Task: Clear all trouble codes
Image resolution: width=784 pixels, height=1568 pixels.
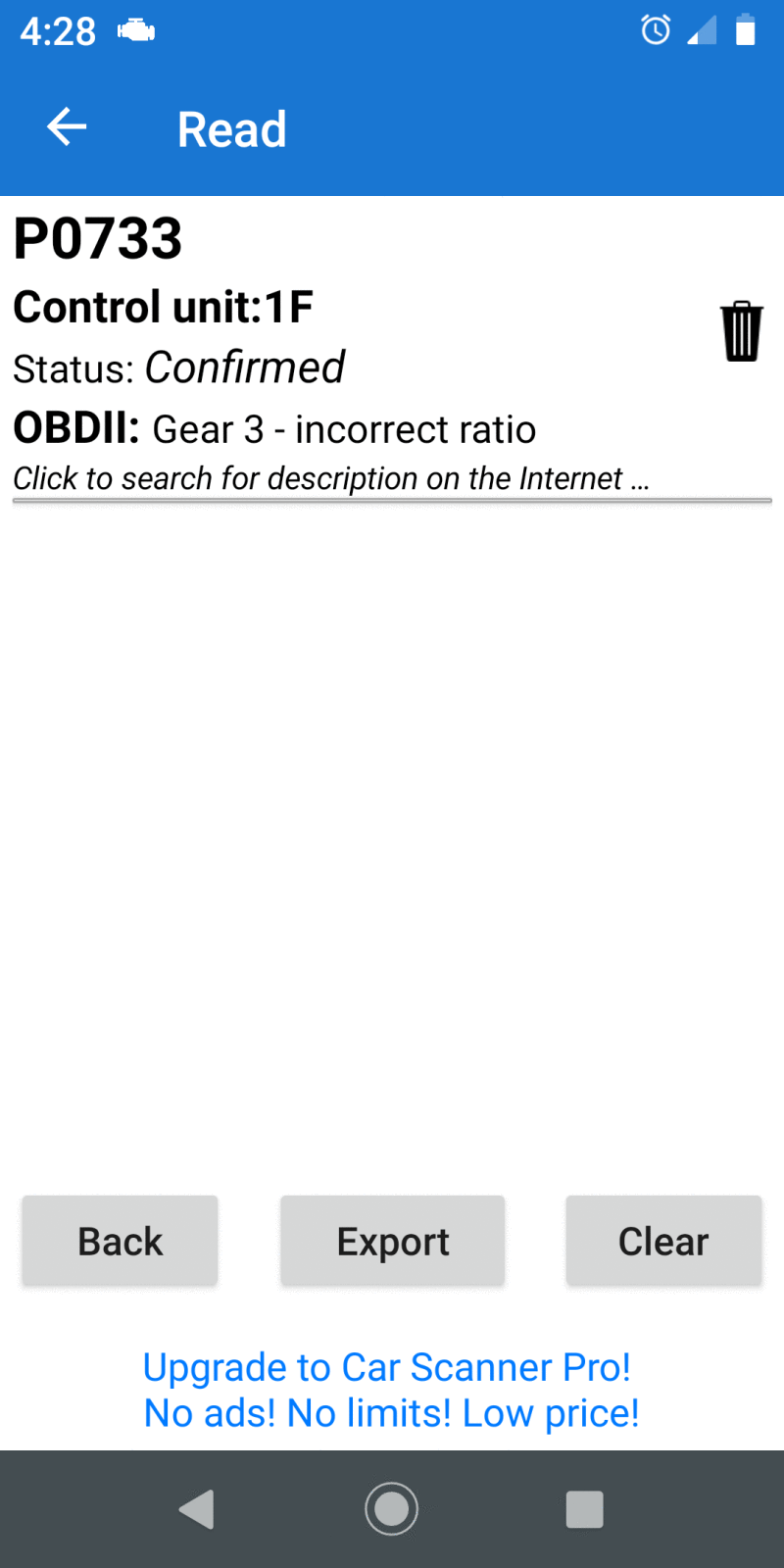Action: pos(663,1241)
